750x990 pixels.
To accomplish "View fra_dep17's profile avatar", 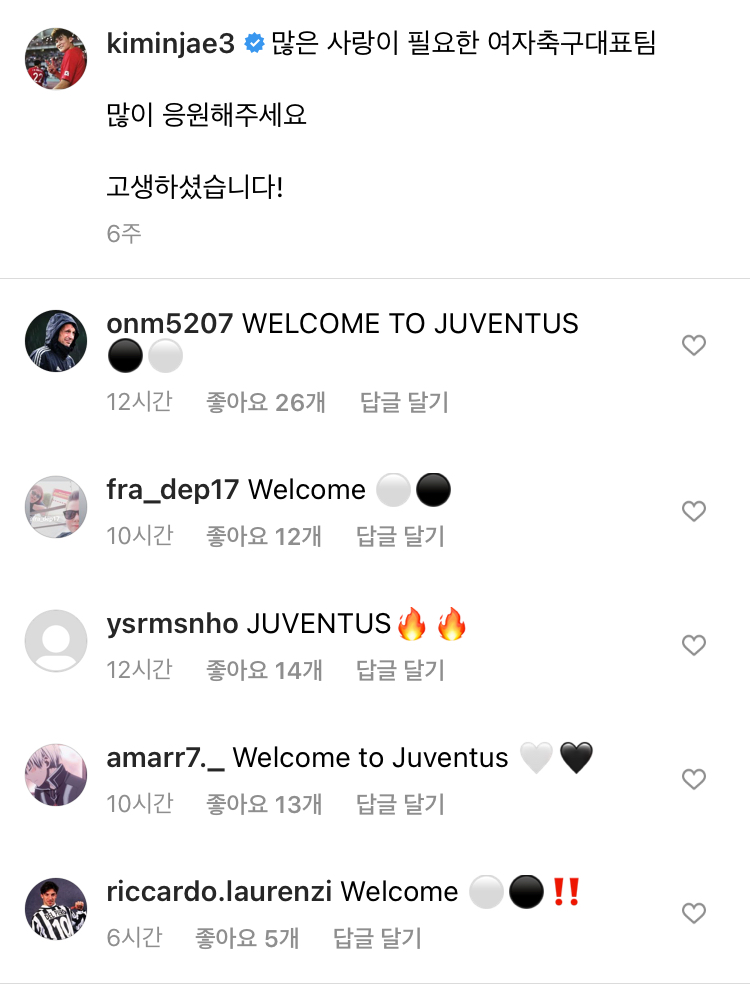I will (x=55, y=507).
